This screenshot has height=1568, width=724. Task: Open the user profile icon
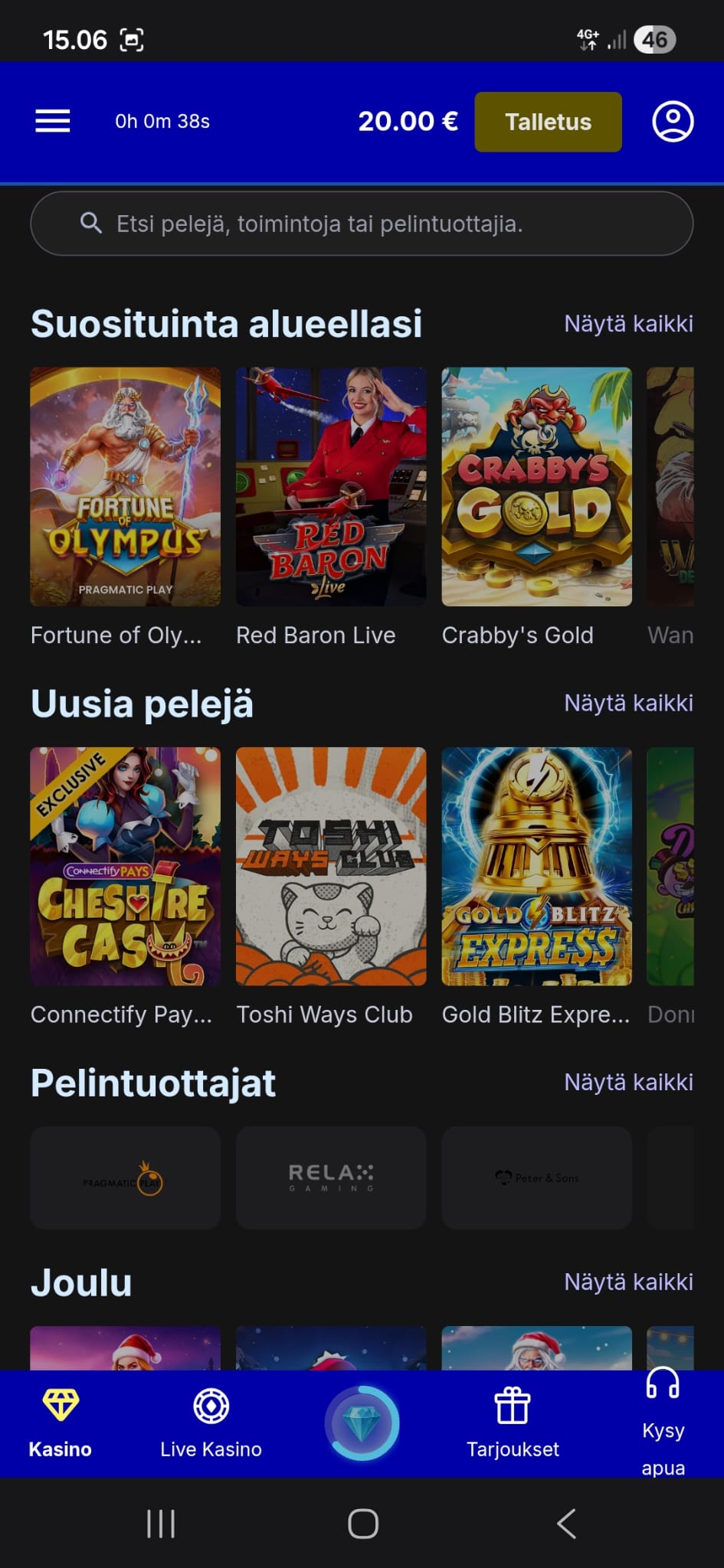(673, 122)
